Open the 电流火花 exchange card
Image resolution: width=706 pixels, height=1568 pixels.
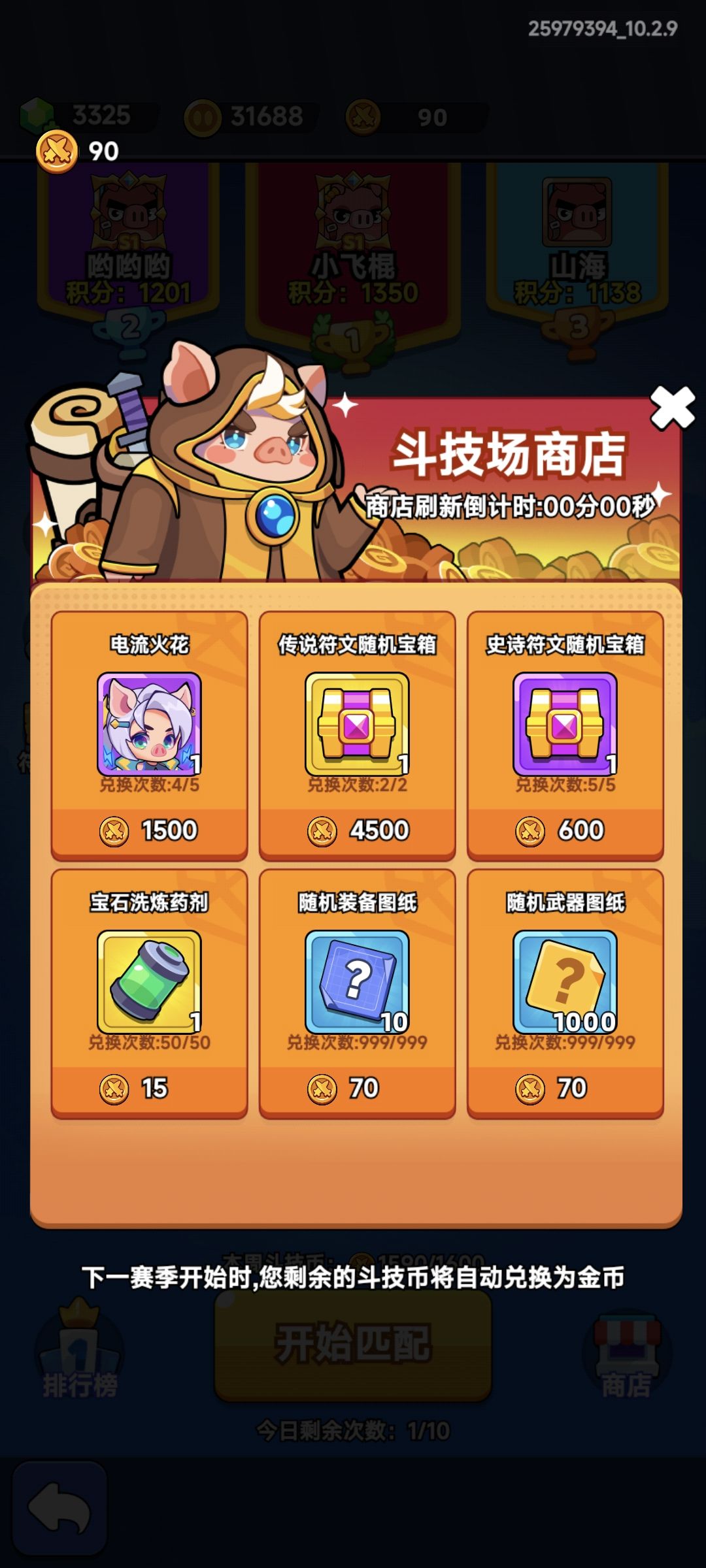(x=149, y=735)
